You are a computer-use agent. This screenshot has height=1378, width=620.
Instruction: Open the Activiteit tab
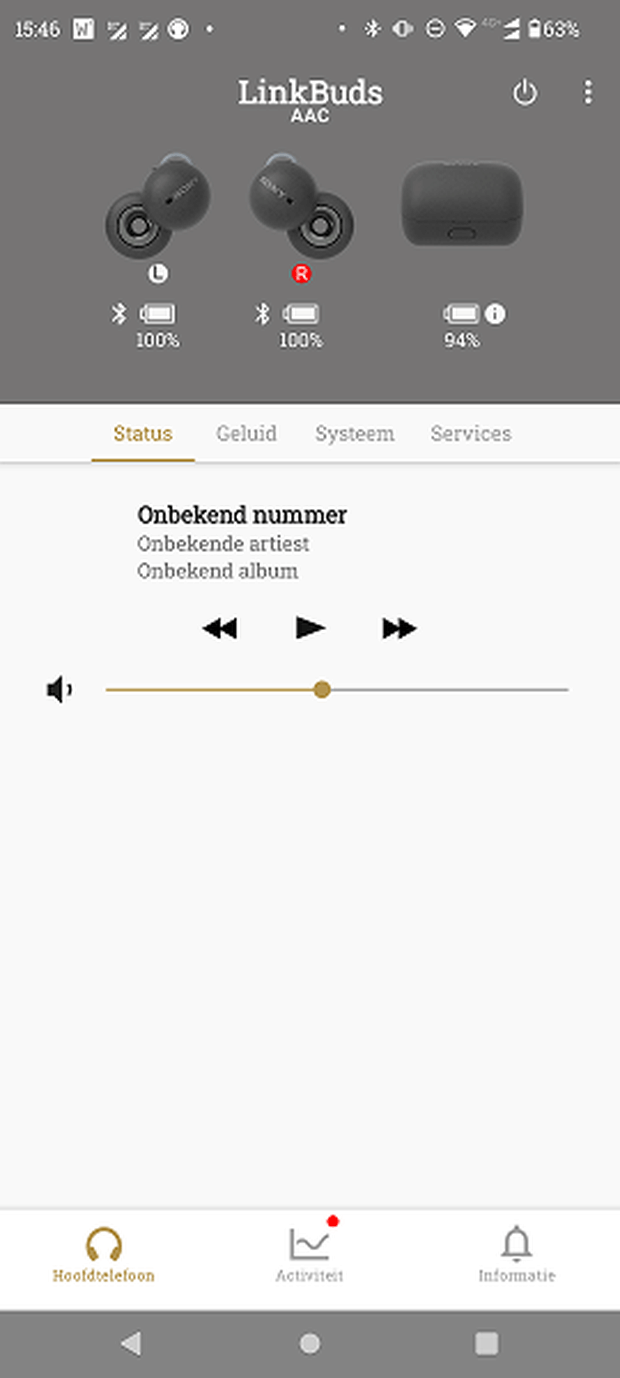coord(310,1255)
